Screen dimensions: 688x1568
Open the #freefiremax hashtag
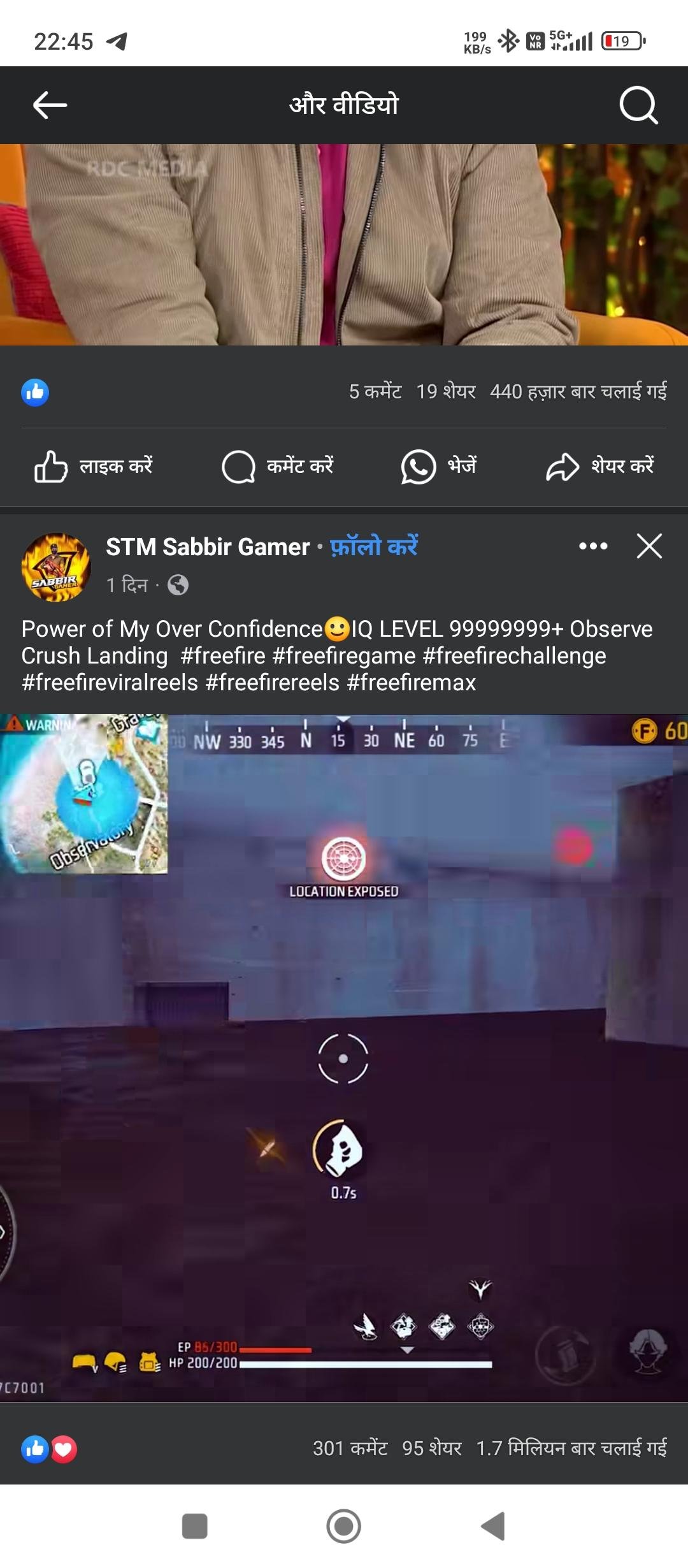coord(411,683)
